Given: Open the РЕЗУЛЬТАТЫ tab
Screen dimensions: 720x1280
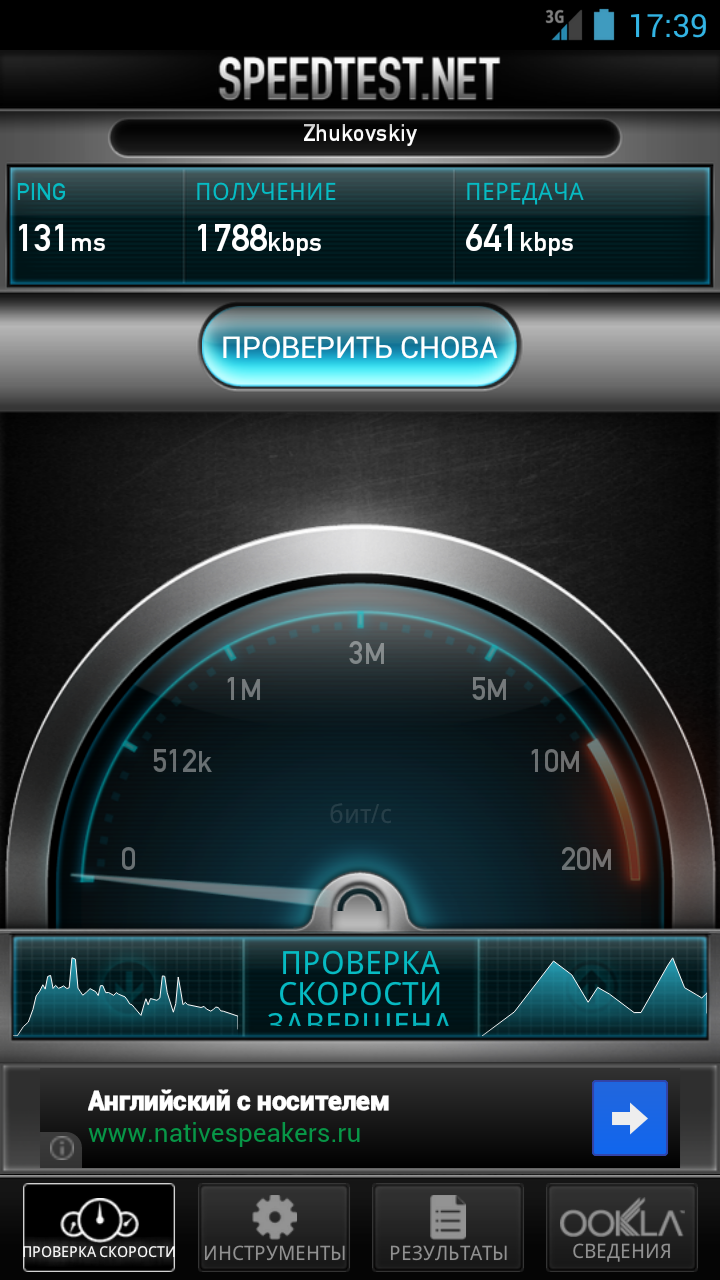Looking at the screenshot, I should point(448,1228).
